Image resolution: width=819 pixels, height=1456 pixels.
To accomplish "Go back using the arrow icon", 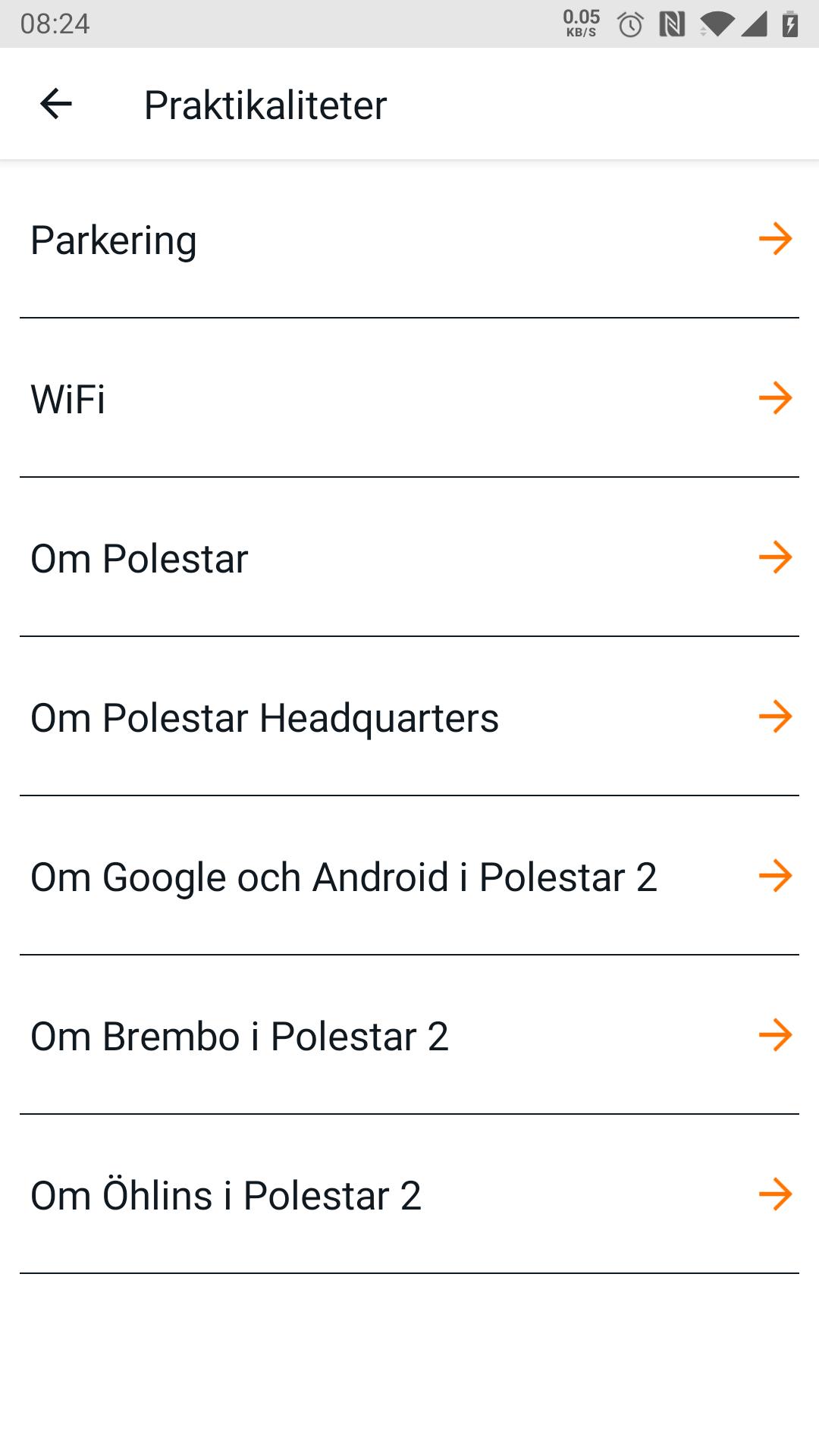I will click(x=56, y=104).
